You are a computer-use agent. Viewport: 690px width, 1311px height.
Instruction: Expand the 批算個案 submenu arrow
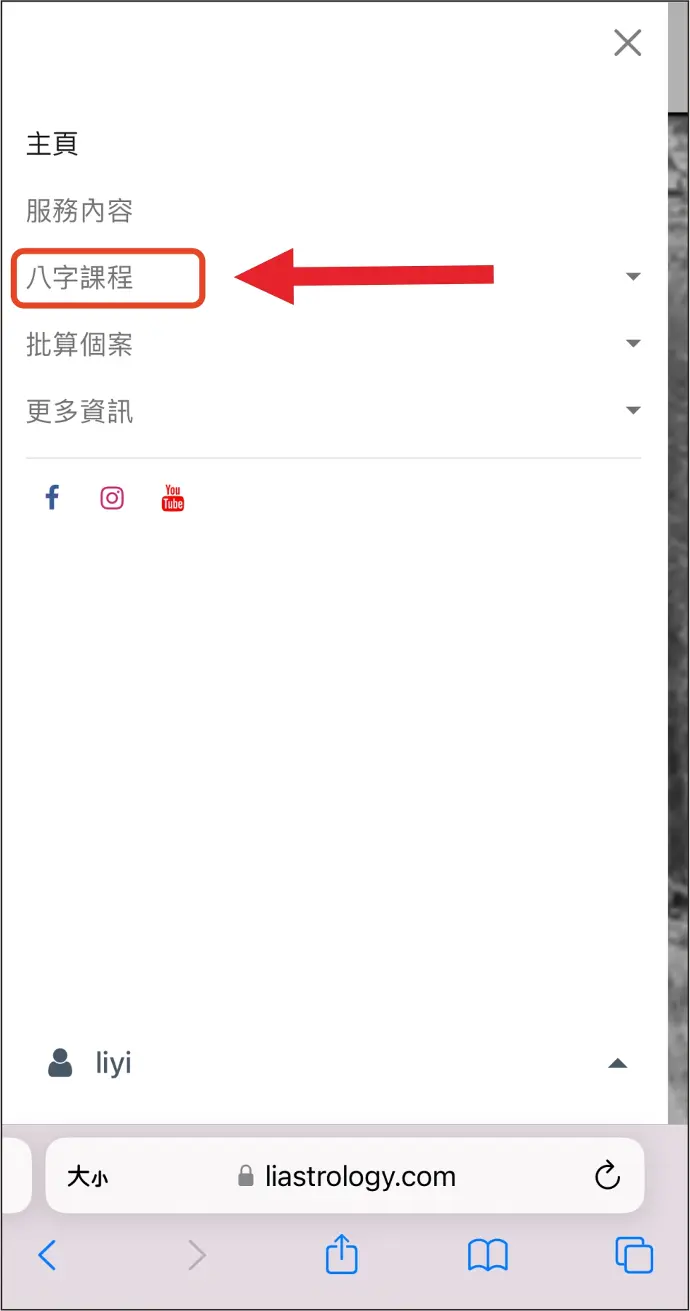(x=632, y=344)
